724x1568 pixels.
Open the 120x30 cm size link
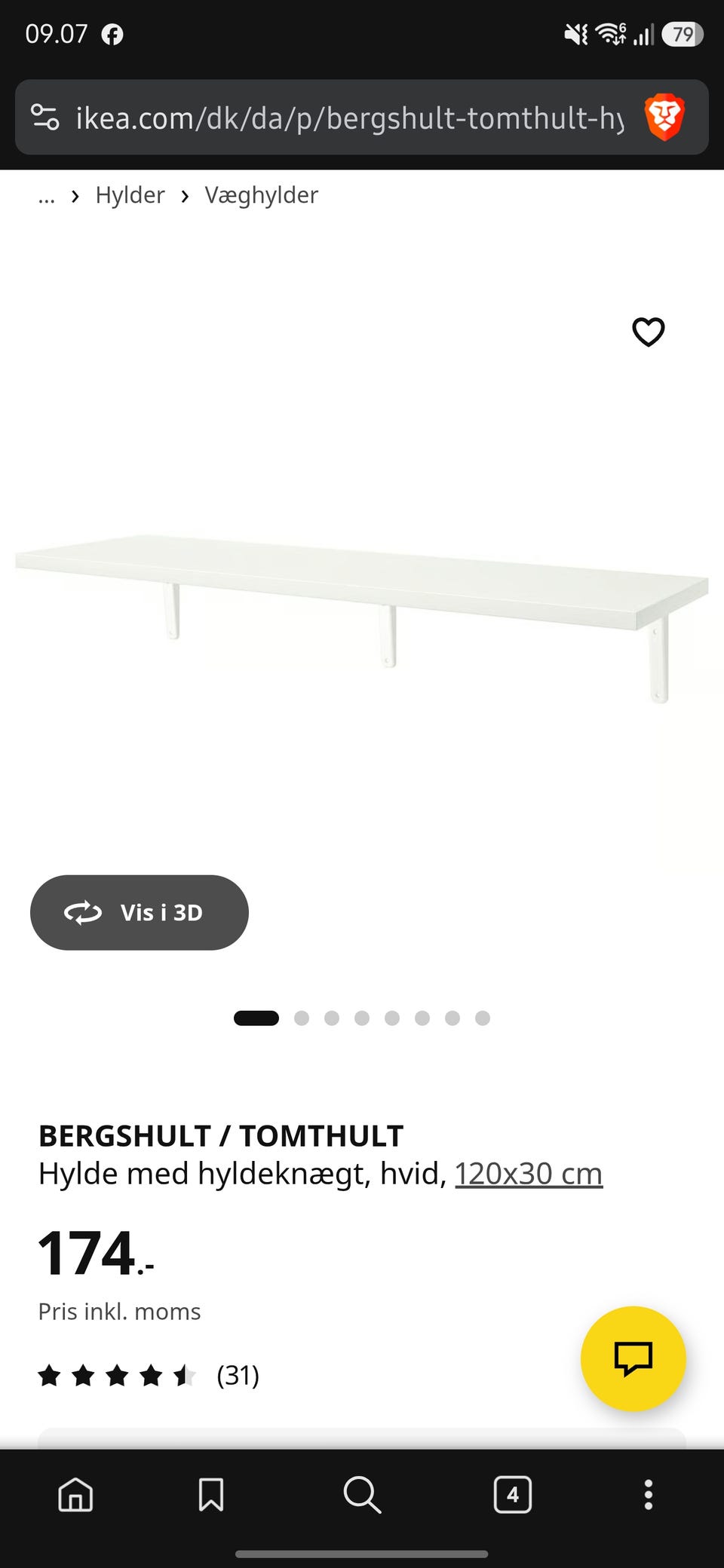point(529,1173)
